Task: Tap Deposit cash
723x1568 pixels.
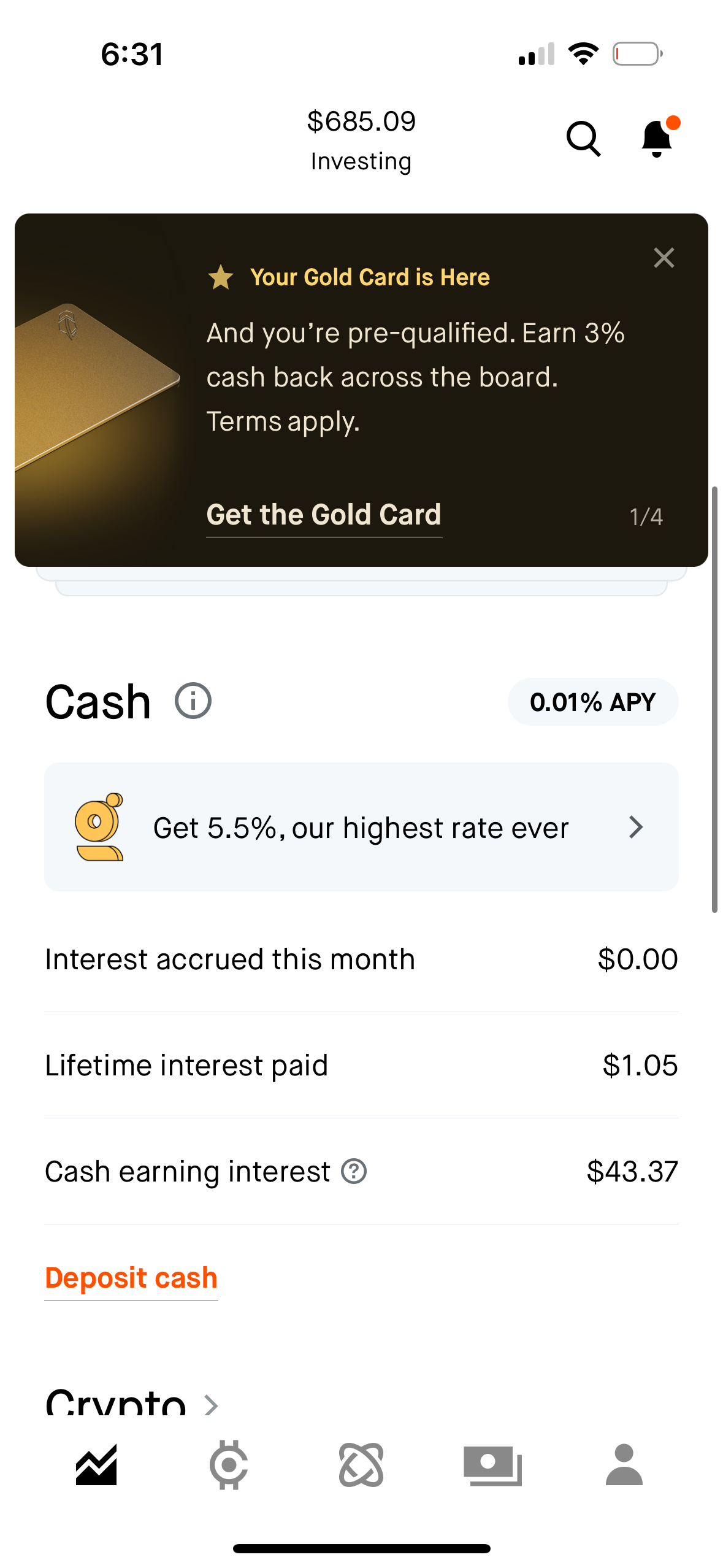Action: pos(131,1277)
